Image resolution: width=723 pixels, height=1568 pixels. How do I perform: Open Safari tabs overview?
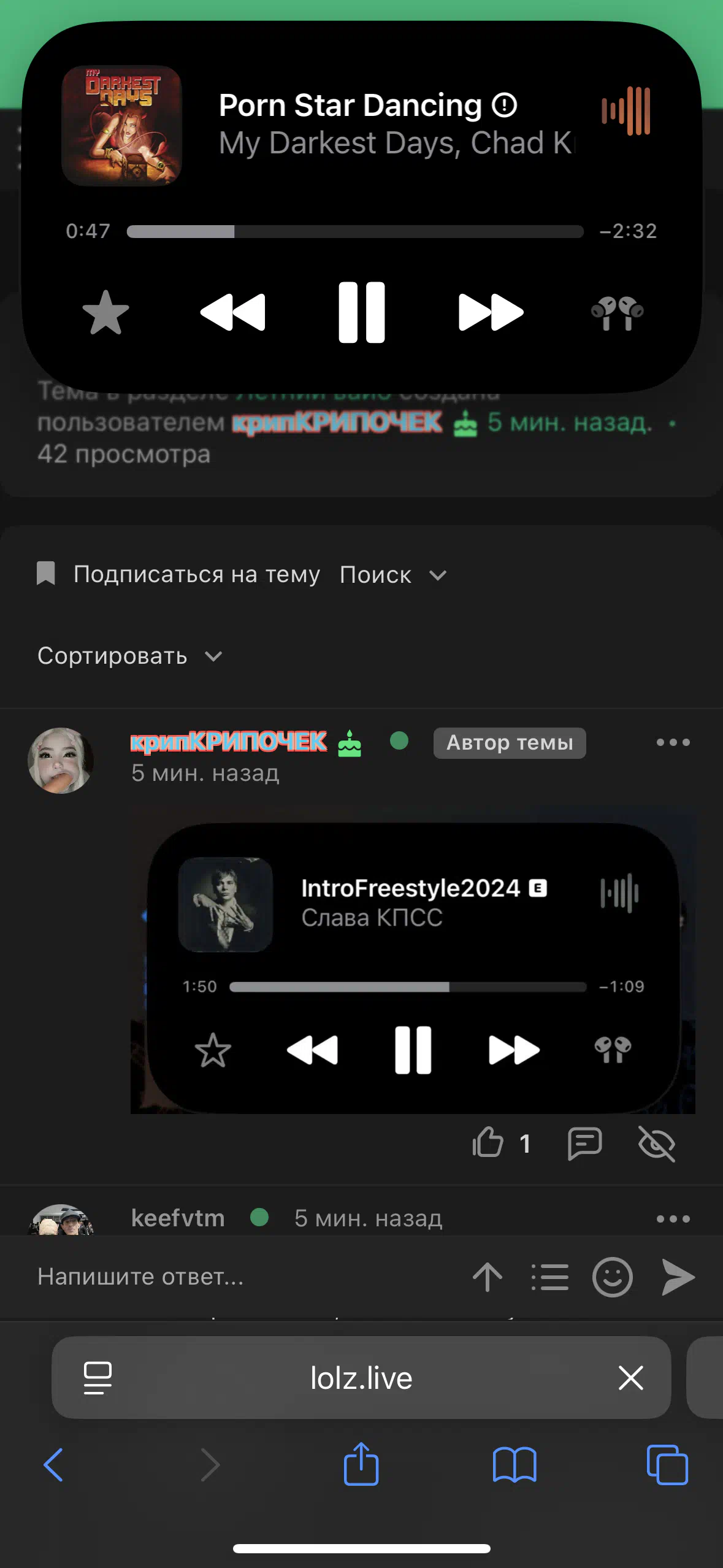tap(667, 1465)
